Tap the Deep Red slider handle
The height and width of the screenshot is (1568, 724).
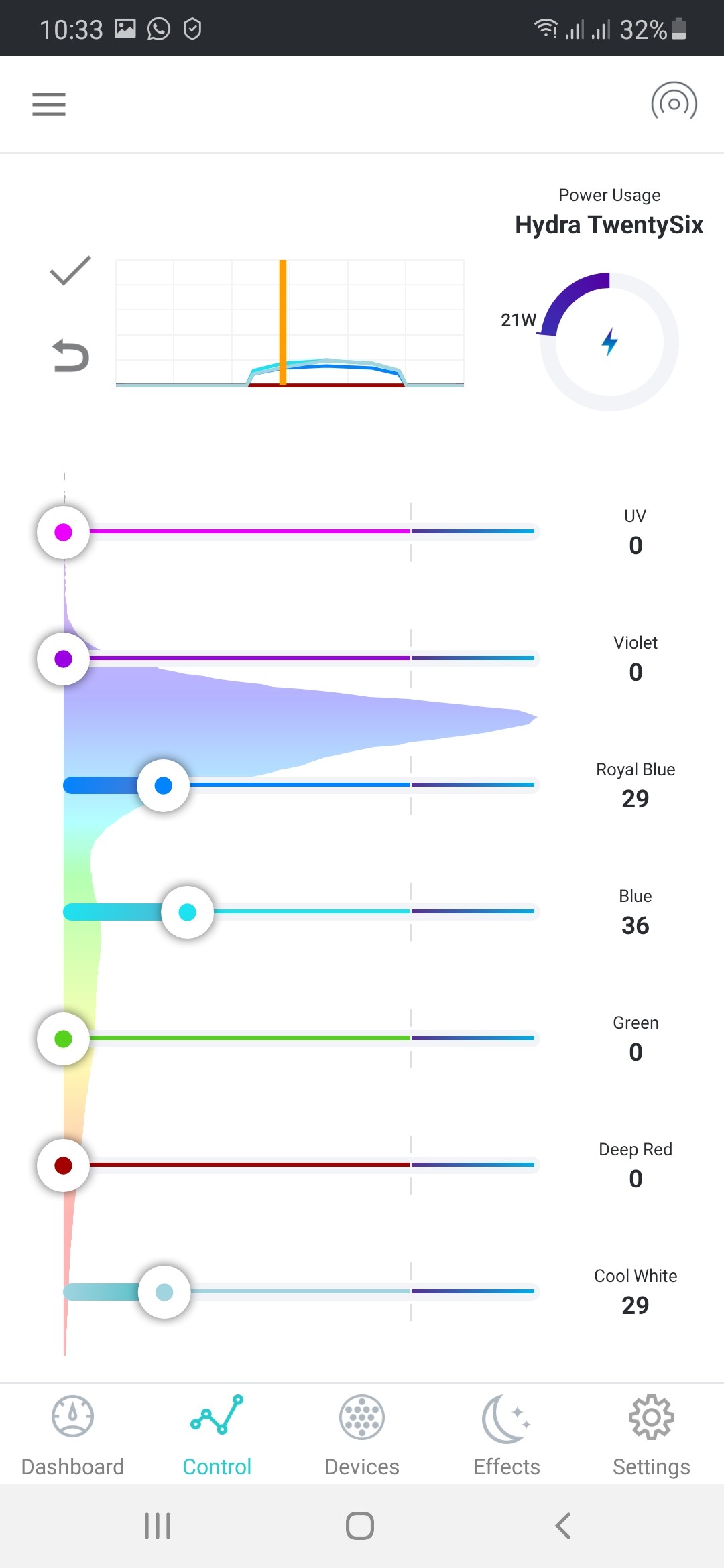pyautogui.click(x=64, y=1165)
